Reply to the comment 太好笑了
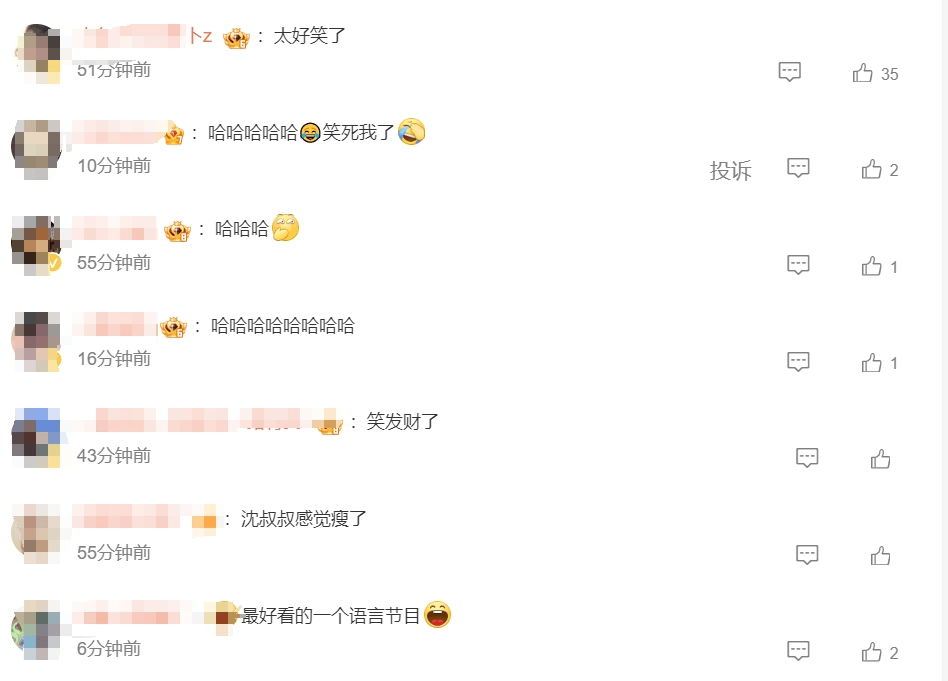The width and height of the screenshot is (948, 681). coord(790,72)
